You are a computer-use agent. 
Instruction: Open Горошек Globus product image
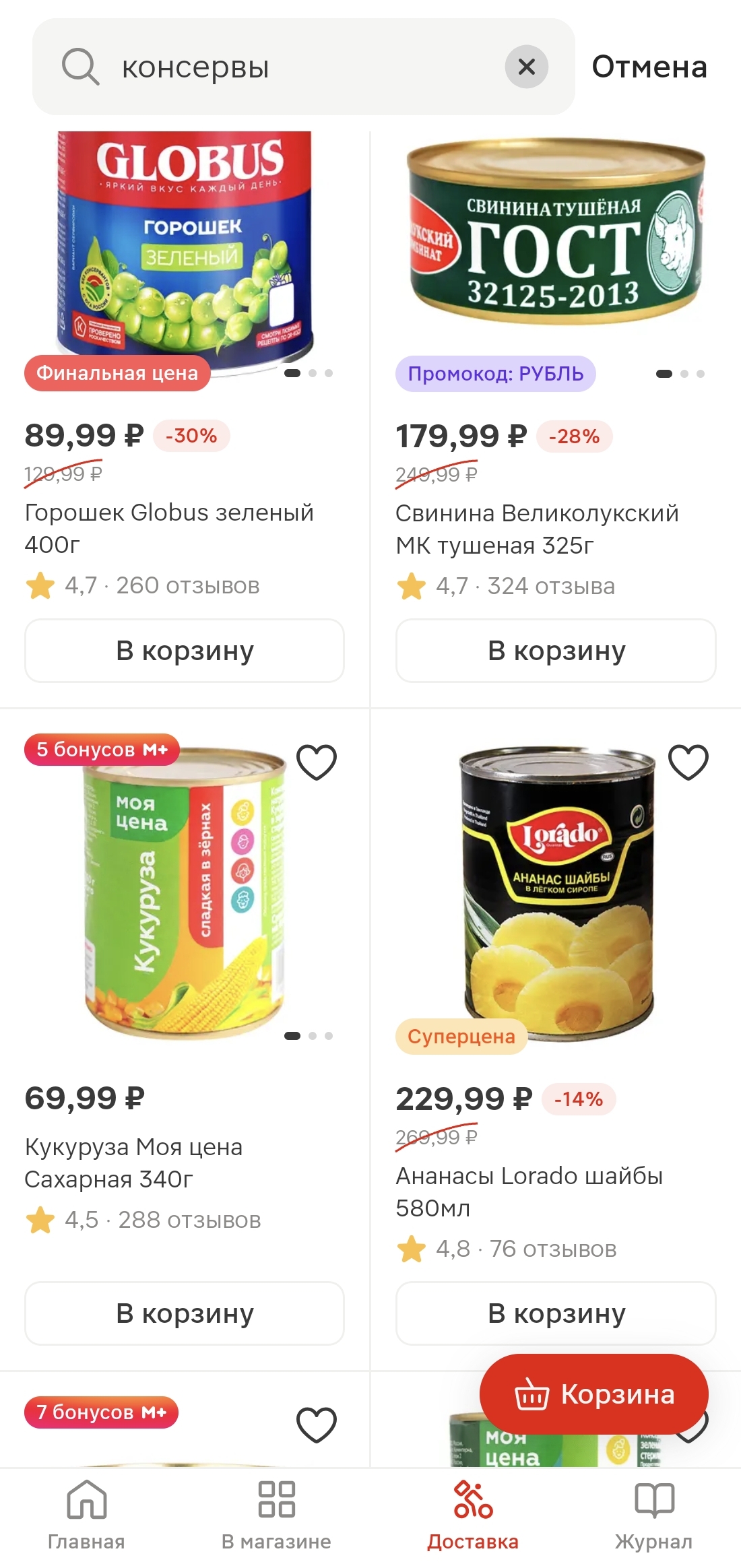coord(185,244)
